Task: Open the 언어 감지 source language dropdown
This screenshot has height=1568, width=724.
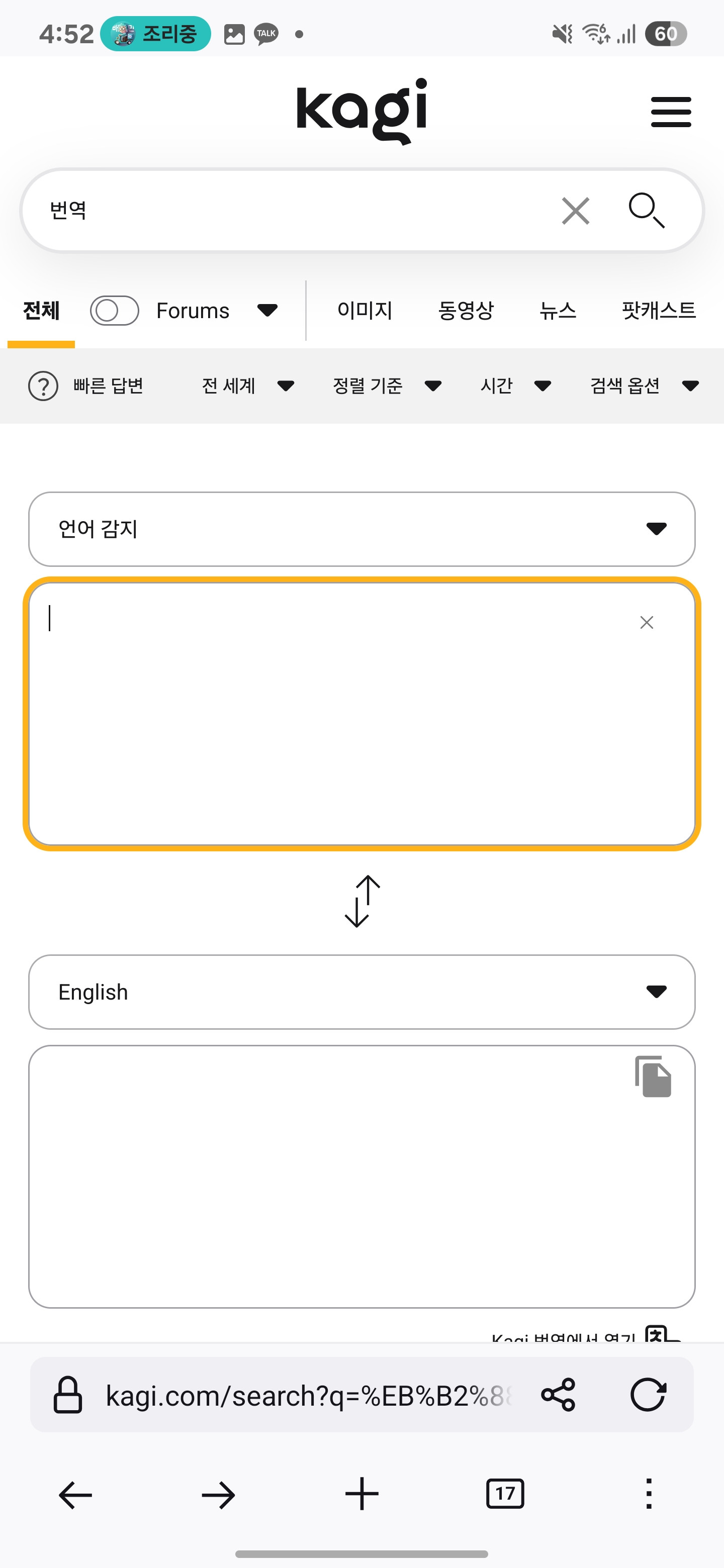Action: point(361,528)
